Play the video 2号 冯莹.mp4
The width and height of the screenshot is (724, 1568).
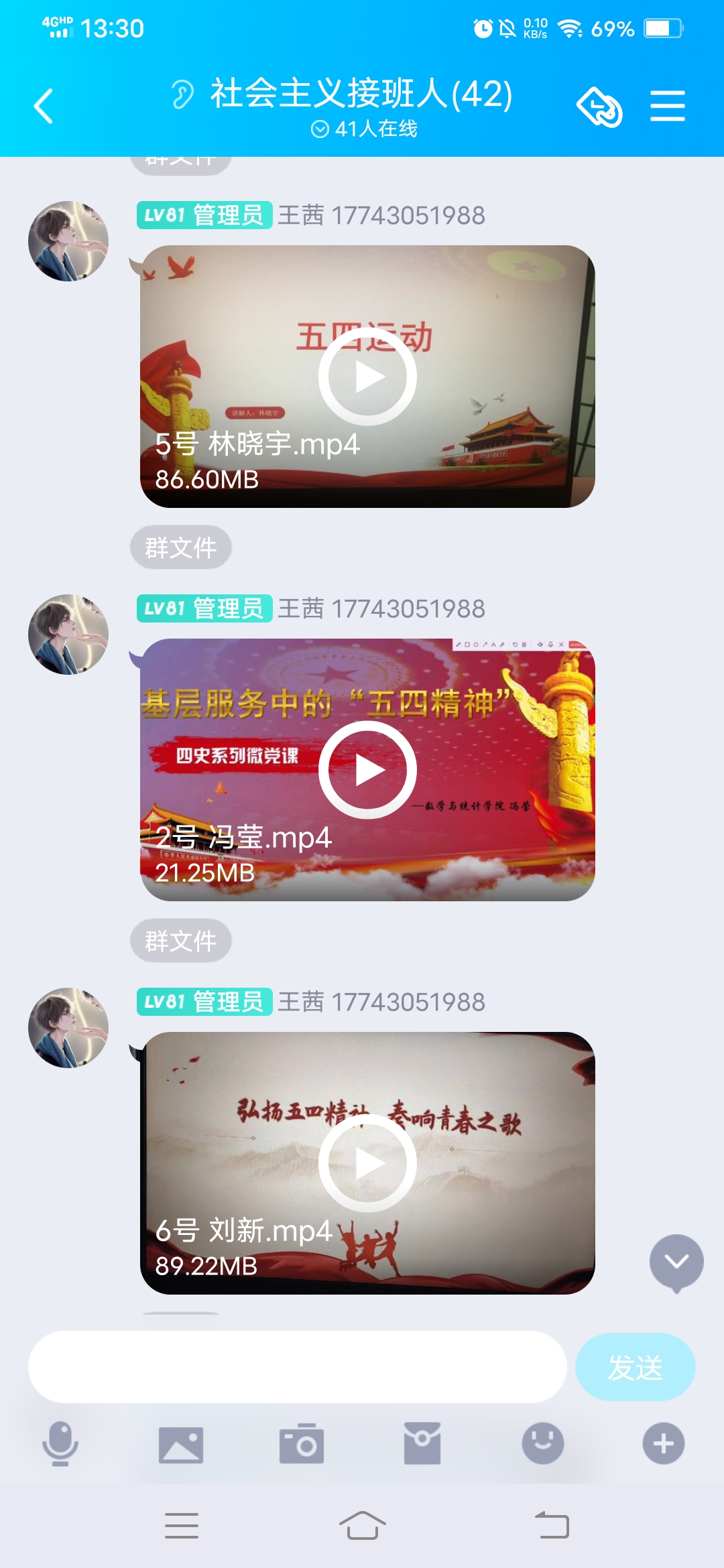[x=367, y=770]
